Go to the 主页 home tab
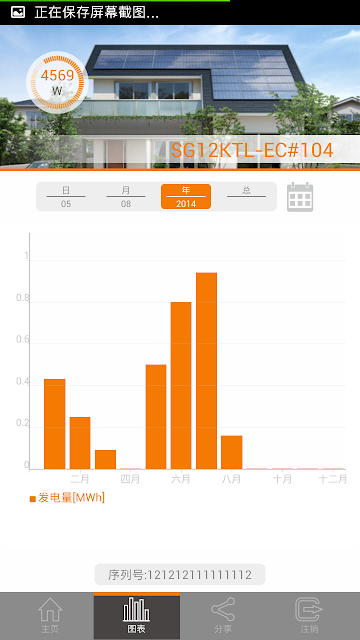Image resolution: width=360 pixels, height=640 pixels. 50,616
